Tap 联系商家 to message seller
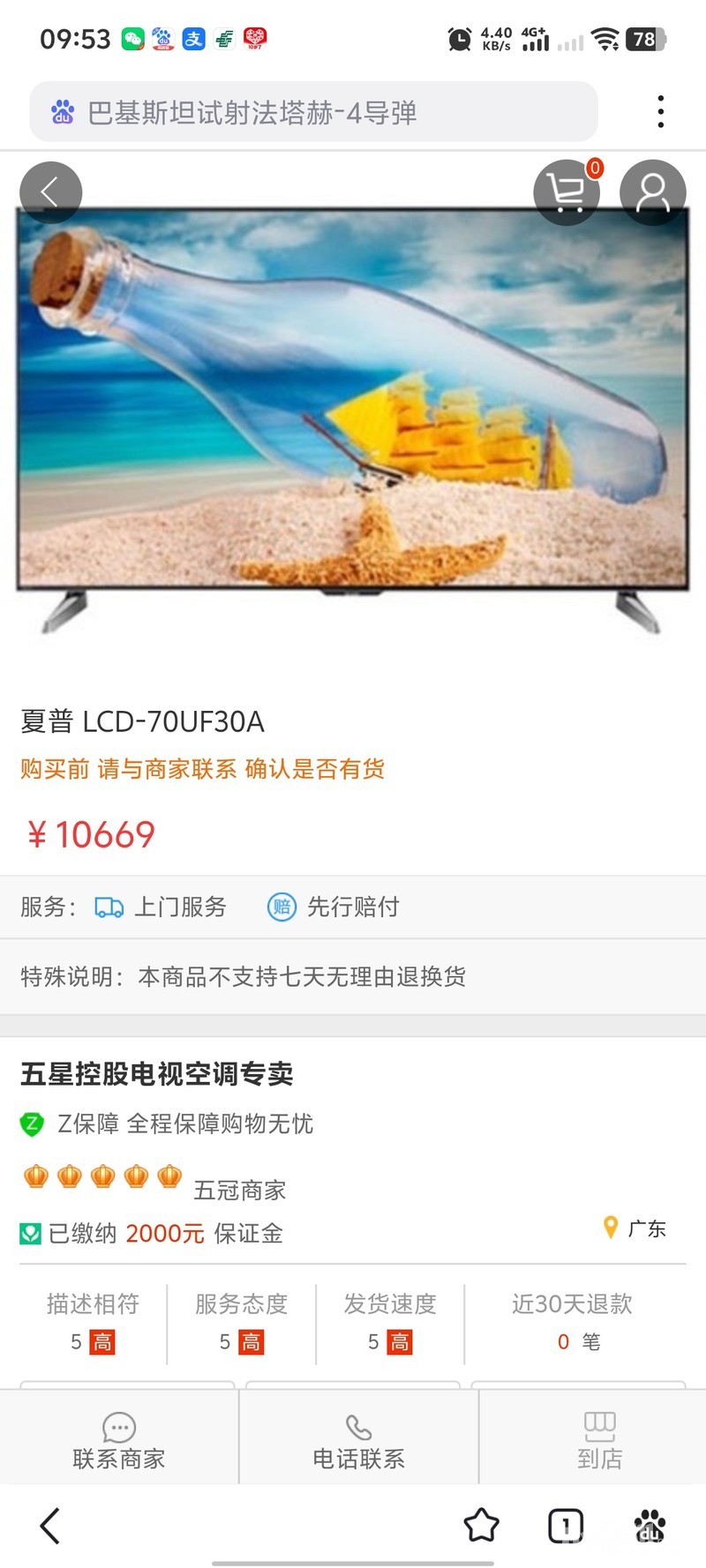 pos(119,1441)
